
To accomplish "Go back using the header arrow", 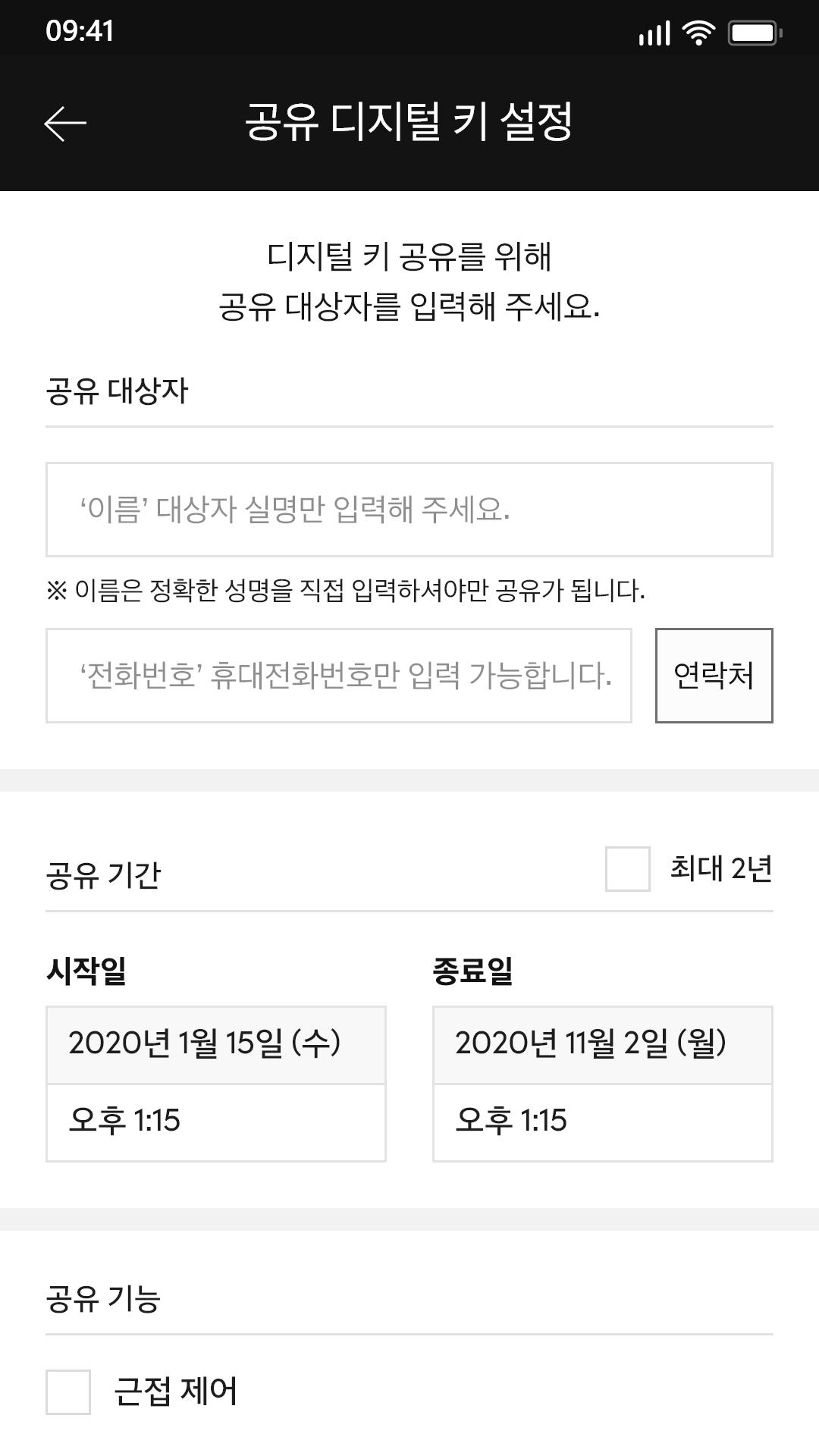I will 65,124.
